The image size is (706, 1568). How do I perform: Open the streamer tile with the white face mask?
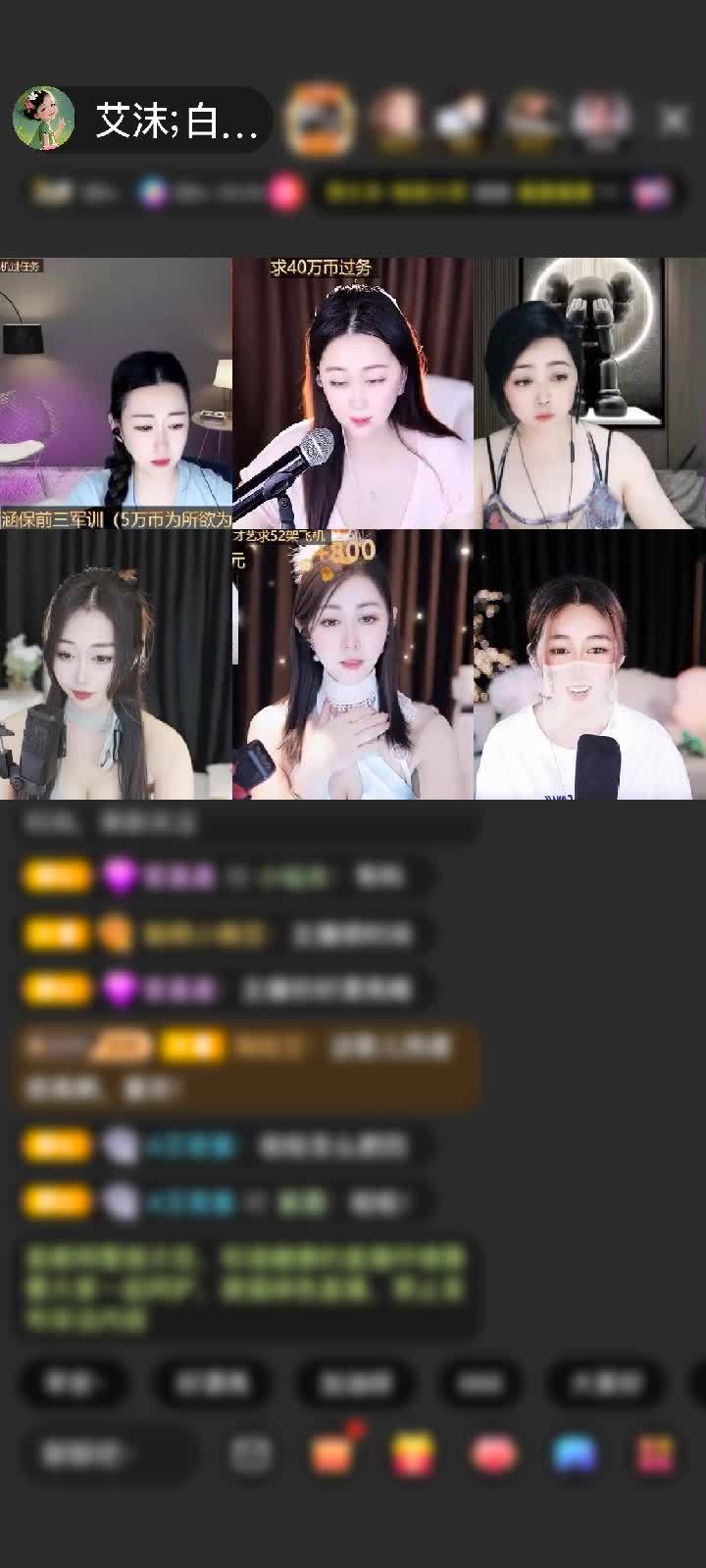click(589, 666)
